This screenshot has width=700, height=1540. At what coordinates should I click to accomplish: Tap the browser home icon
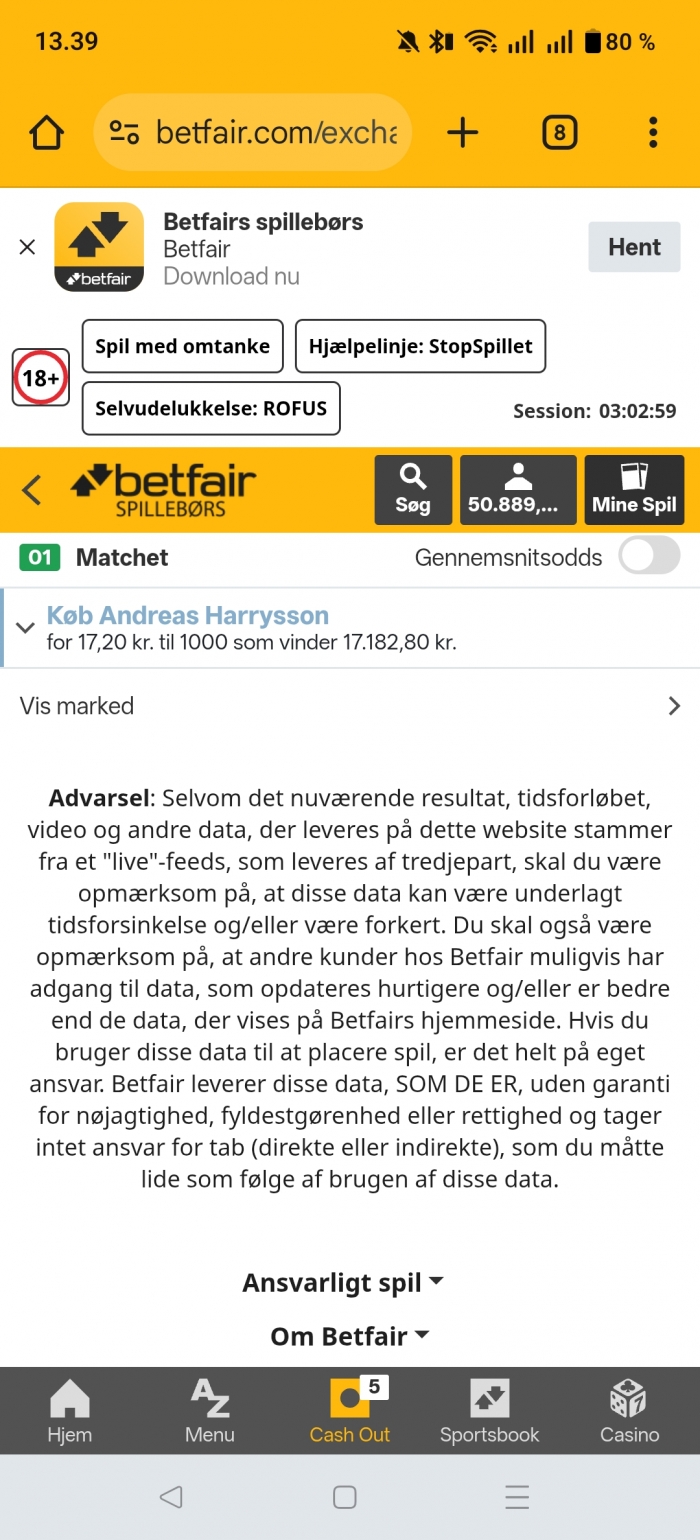[x=47, y=133]
